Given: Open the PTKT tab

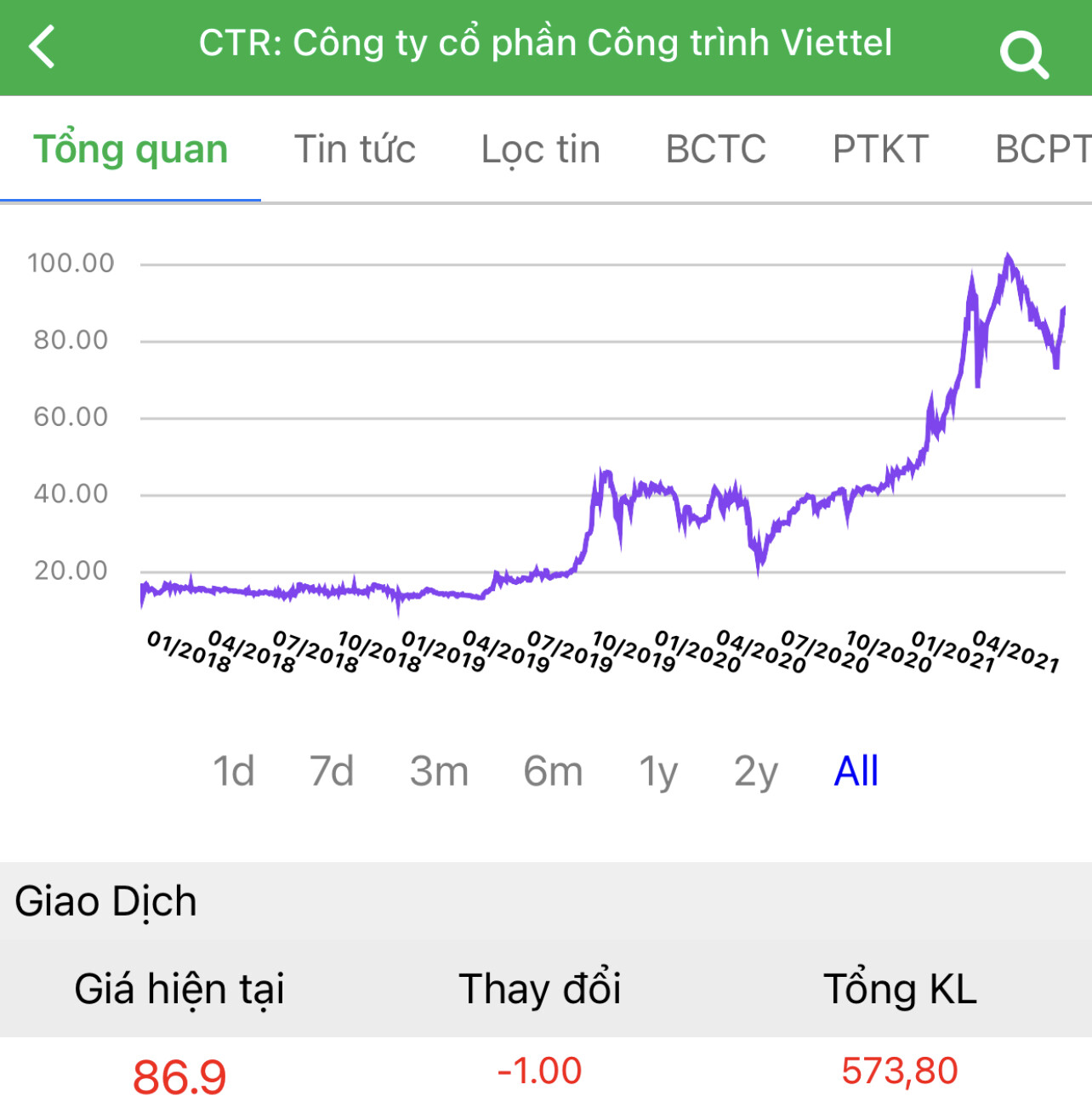Looking at the screenshot, I should pyautogui.click(x=880, y=150).
